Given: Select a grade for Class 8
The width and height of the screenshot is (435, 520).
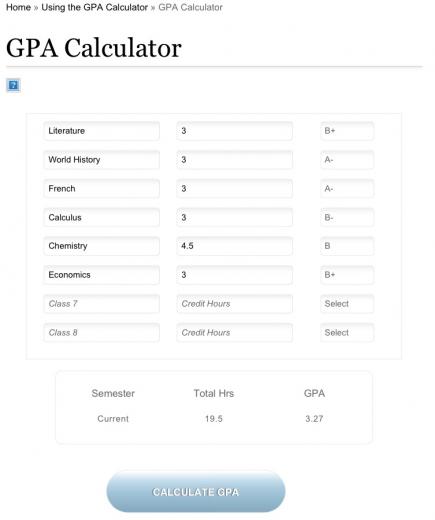Looking at the screenshot, I should tap(347, 333).
